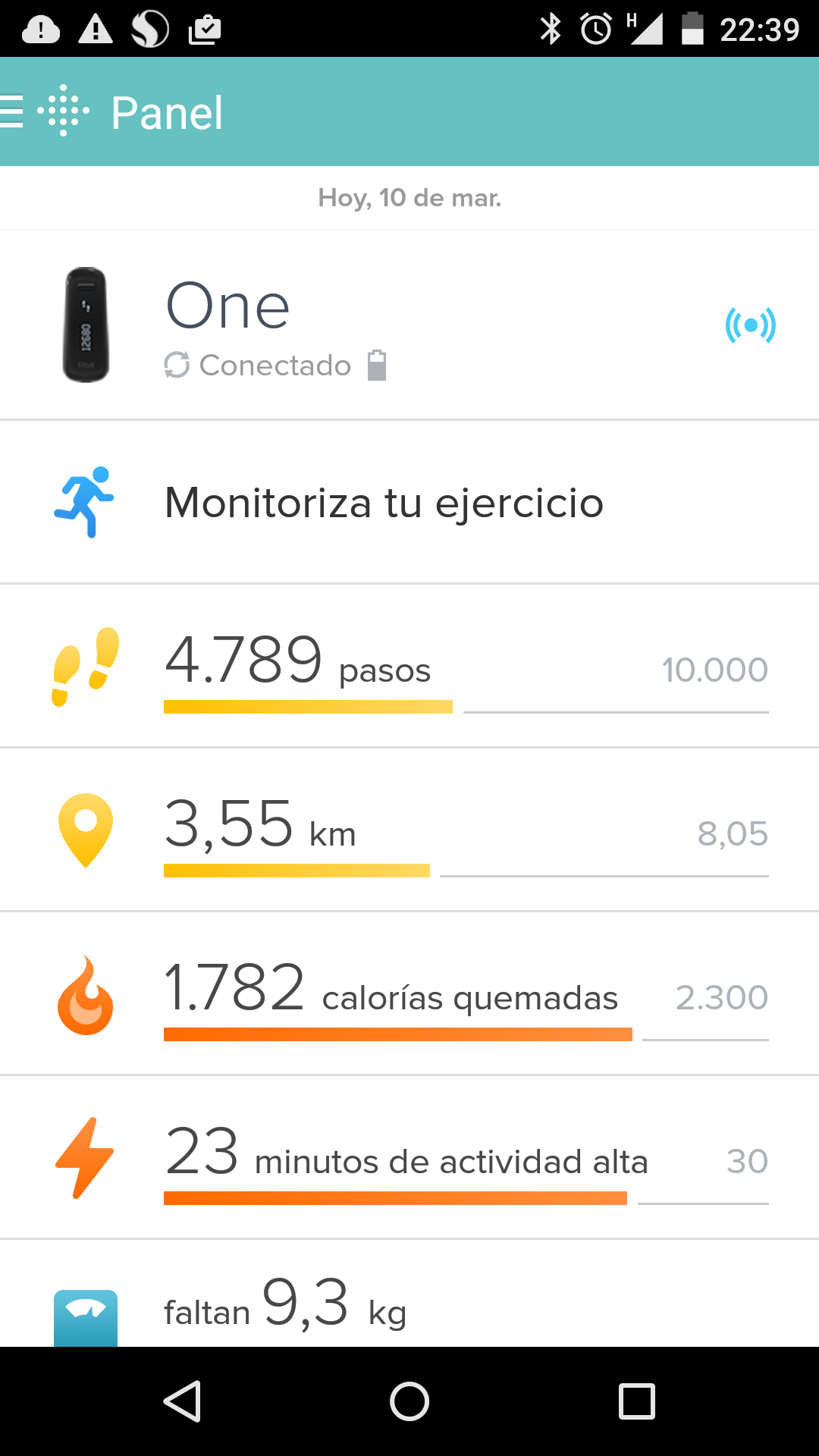Open the navigation drawer menu
This screenshot has width=819, height=1456.
click(14, 111)
